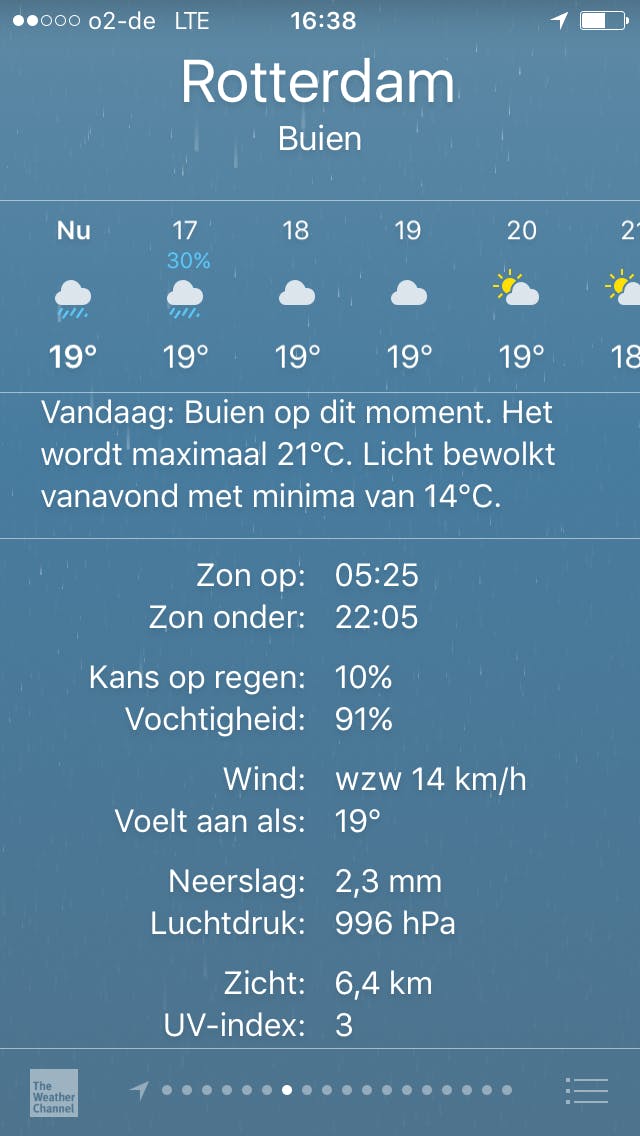Open The Weather Channel link
The width and height of the screenshot is (640, 1136).
point(53,1092)
